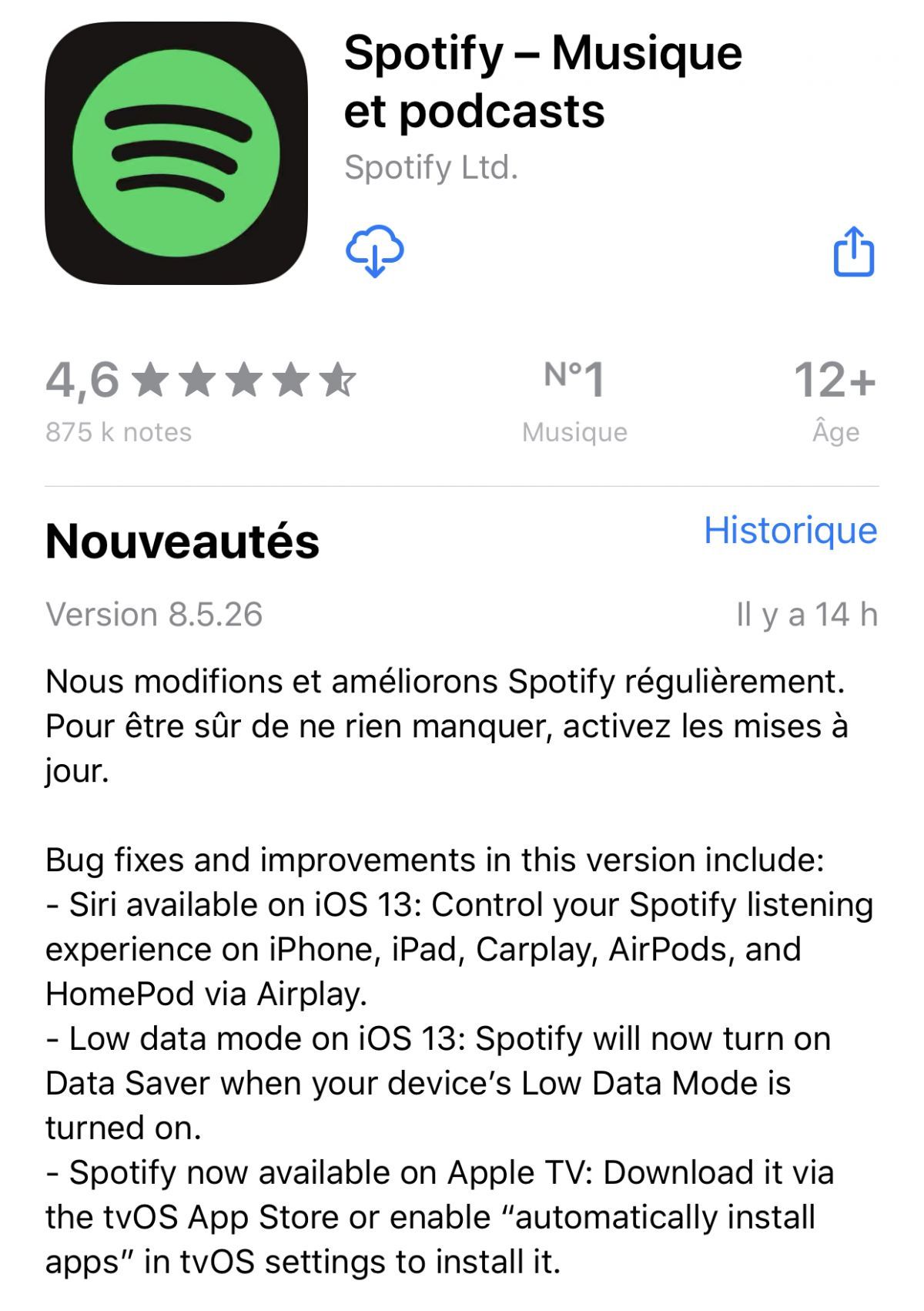Tap the Version 8.5.26 label

click(x=153, y=614)
